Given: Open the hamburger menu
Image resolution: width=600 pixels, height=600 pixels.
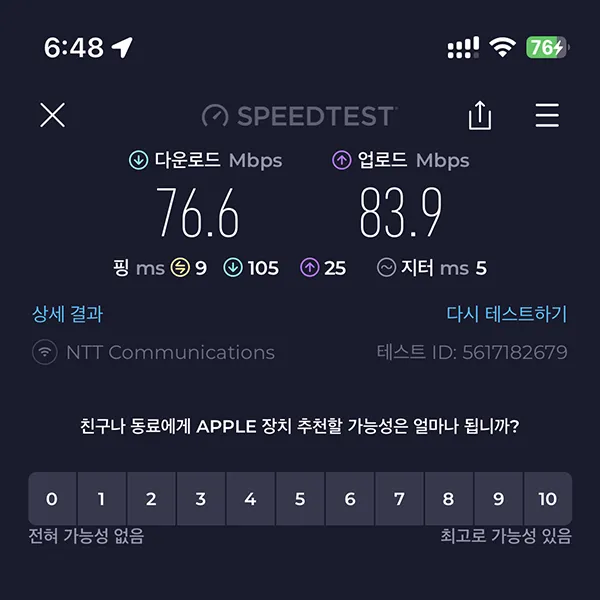Looking at the screenshot, I should [x=547, y=116].
